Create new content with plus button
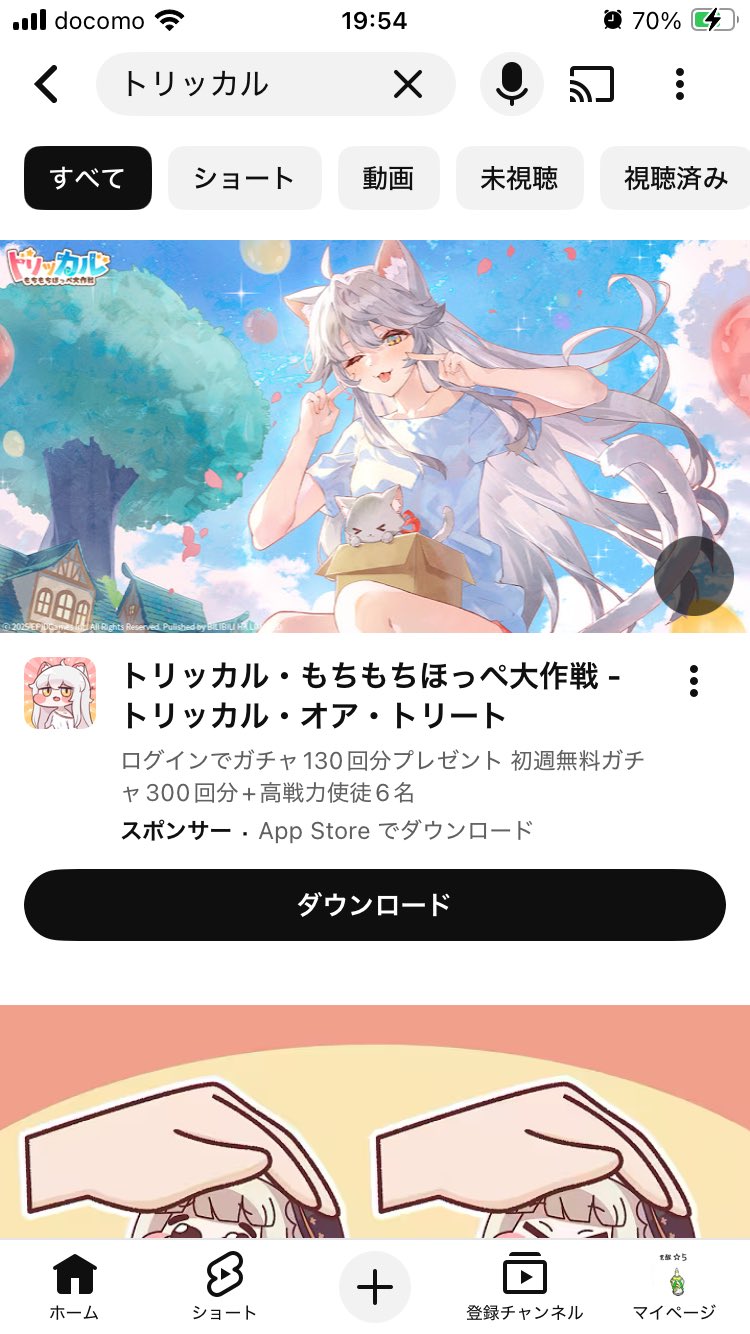The width and height of the screenshot is (750, 1334). [x=375, y=1287]
